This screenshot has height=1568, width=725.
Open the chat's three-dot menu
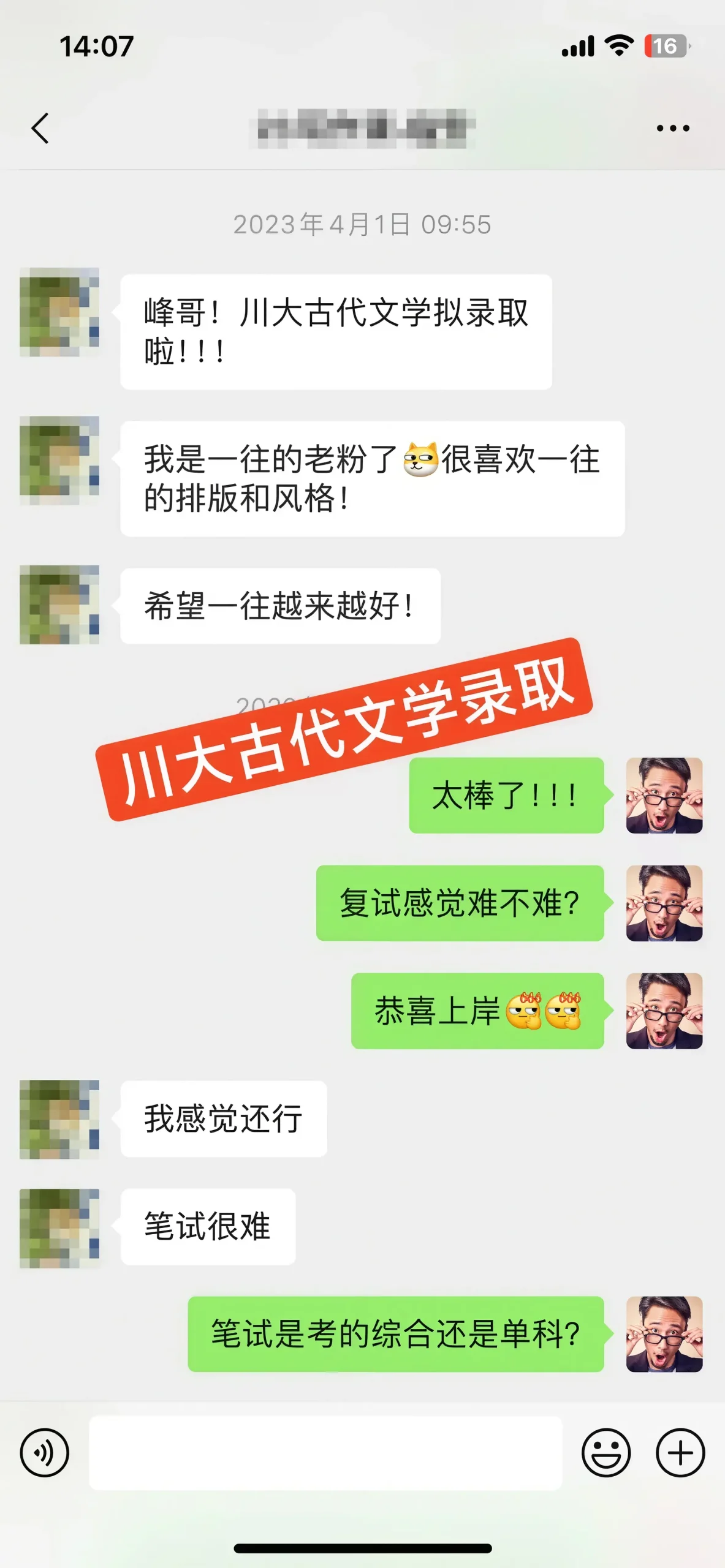[x=672, y=129]
